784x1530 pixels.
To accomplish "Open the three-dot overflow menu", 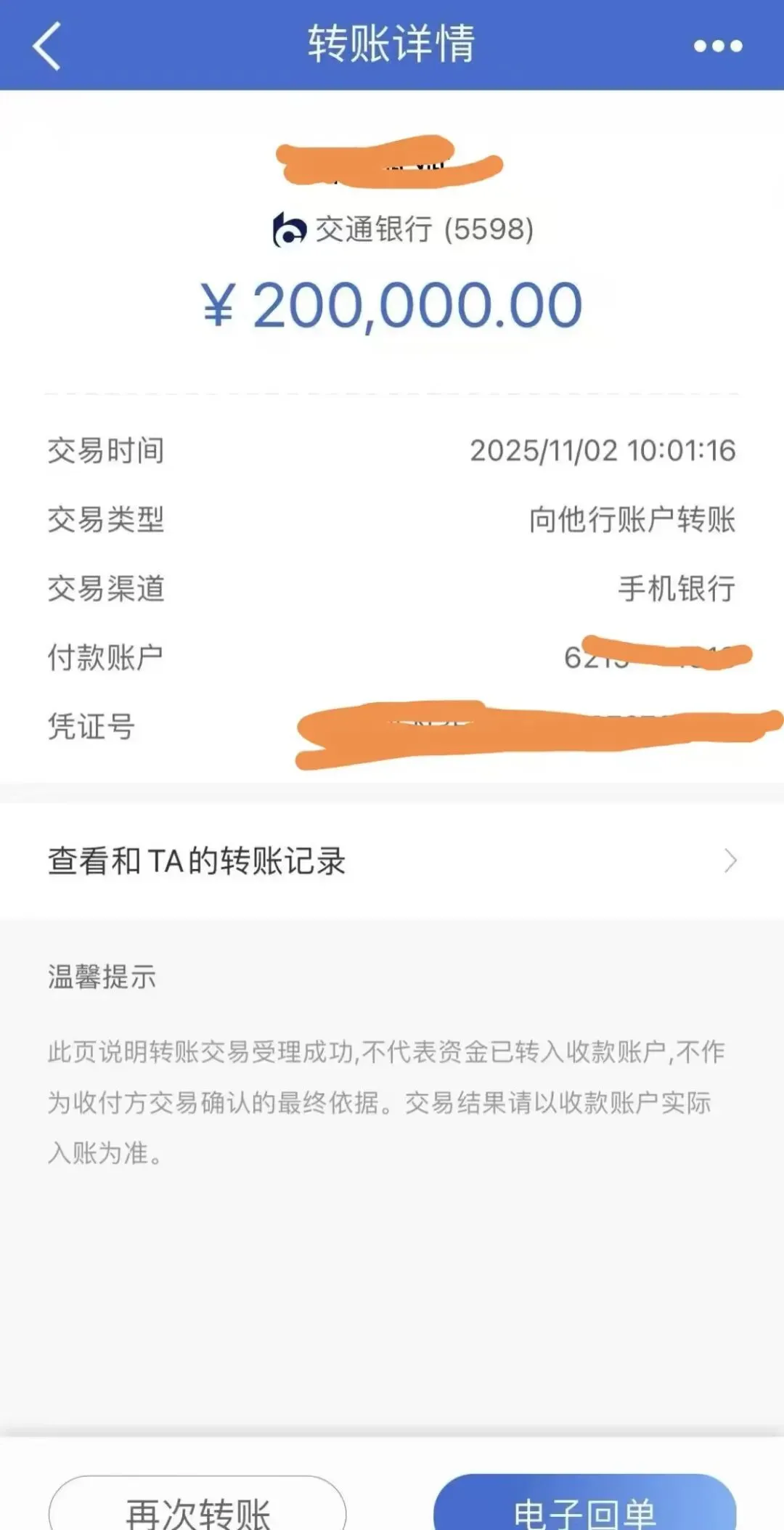I will (x=717, y=46).
